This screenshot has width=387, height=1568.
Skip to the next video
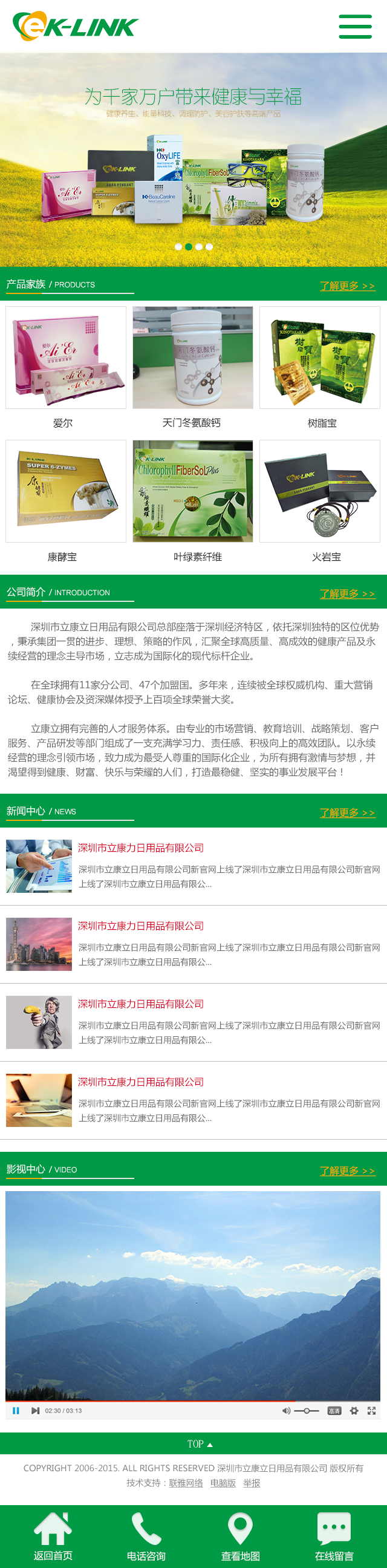35,1410
